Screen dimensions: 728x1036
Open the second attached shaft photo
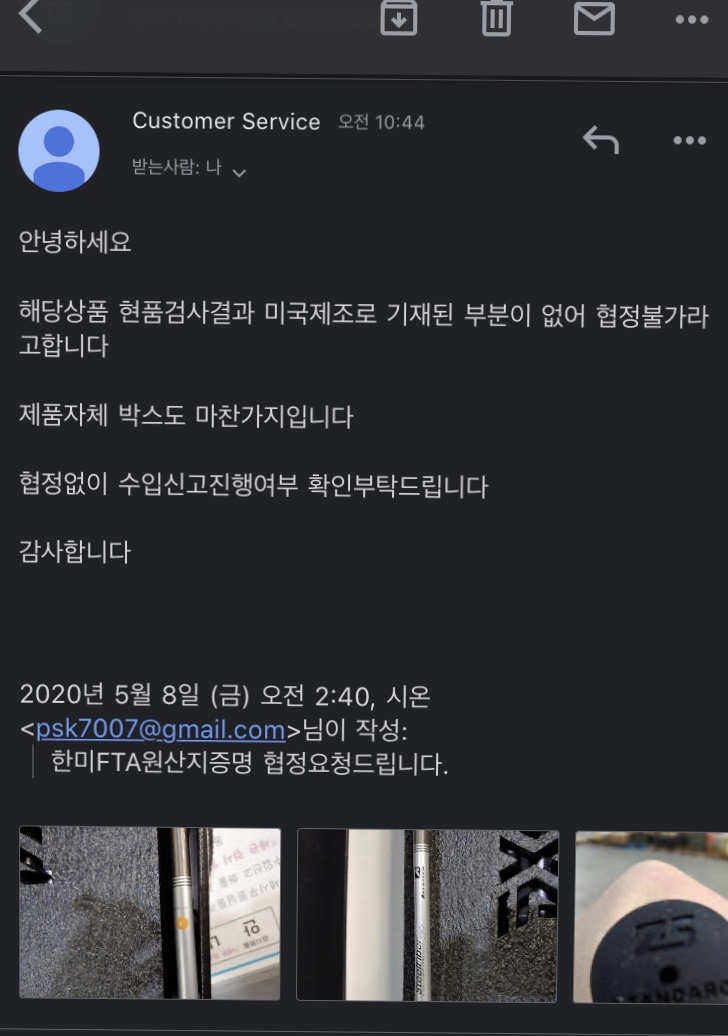[x=427, y=913]
